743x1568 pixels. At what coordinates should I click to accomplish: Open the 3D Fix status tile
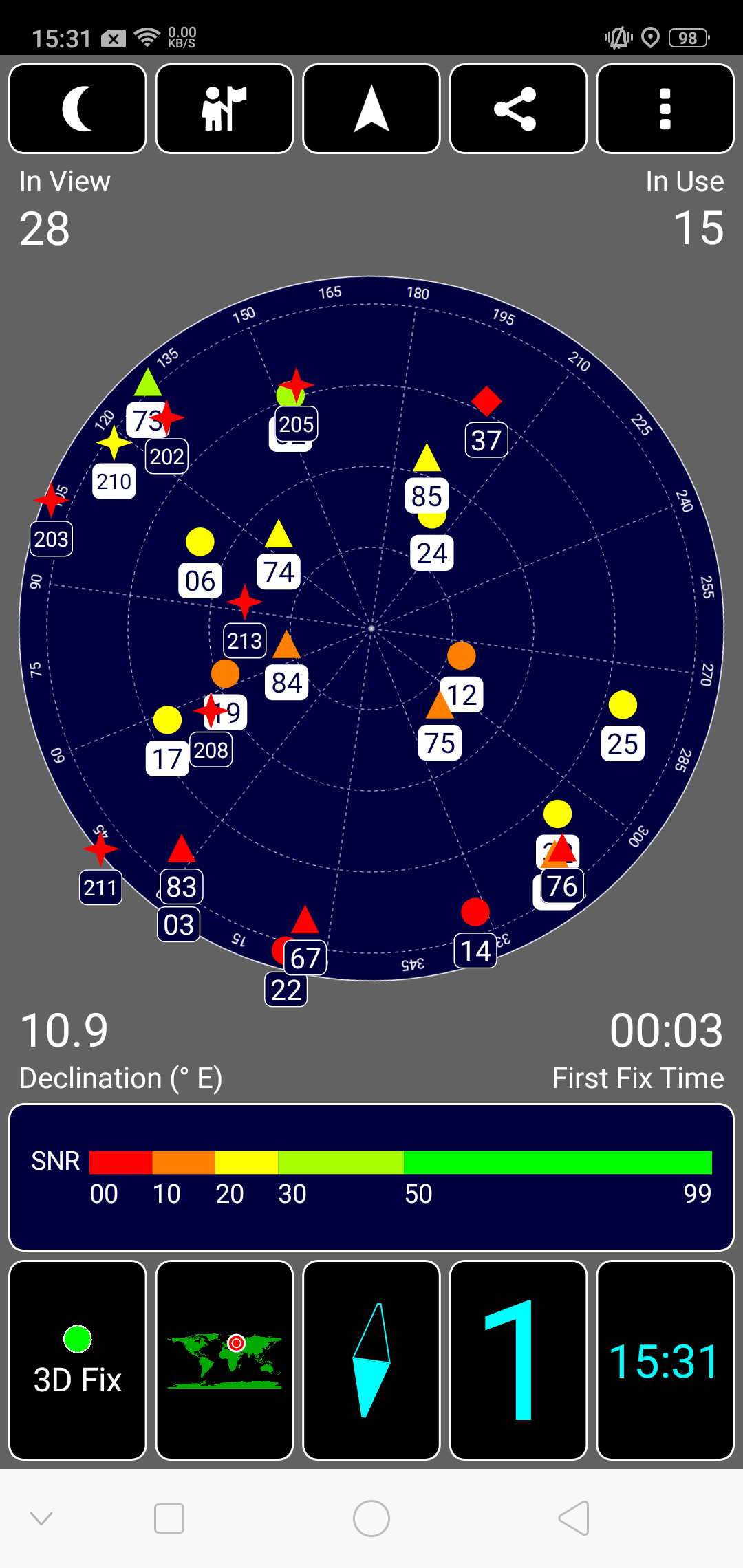pyautogui.click(x=78, y=1360)
